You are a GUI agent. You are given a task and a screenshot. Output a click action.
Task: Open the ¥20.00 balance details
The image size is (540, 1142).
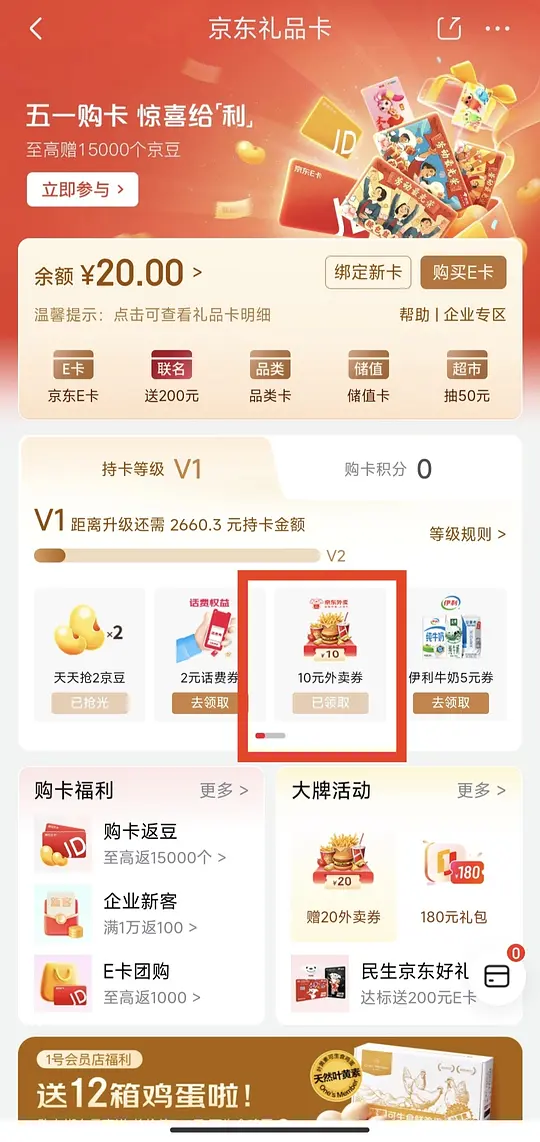coord(119,274)
